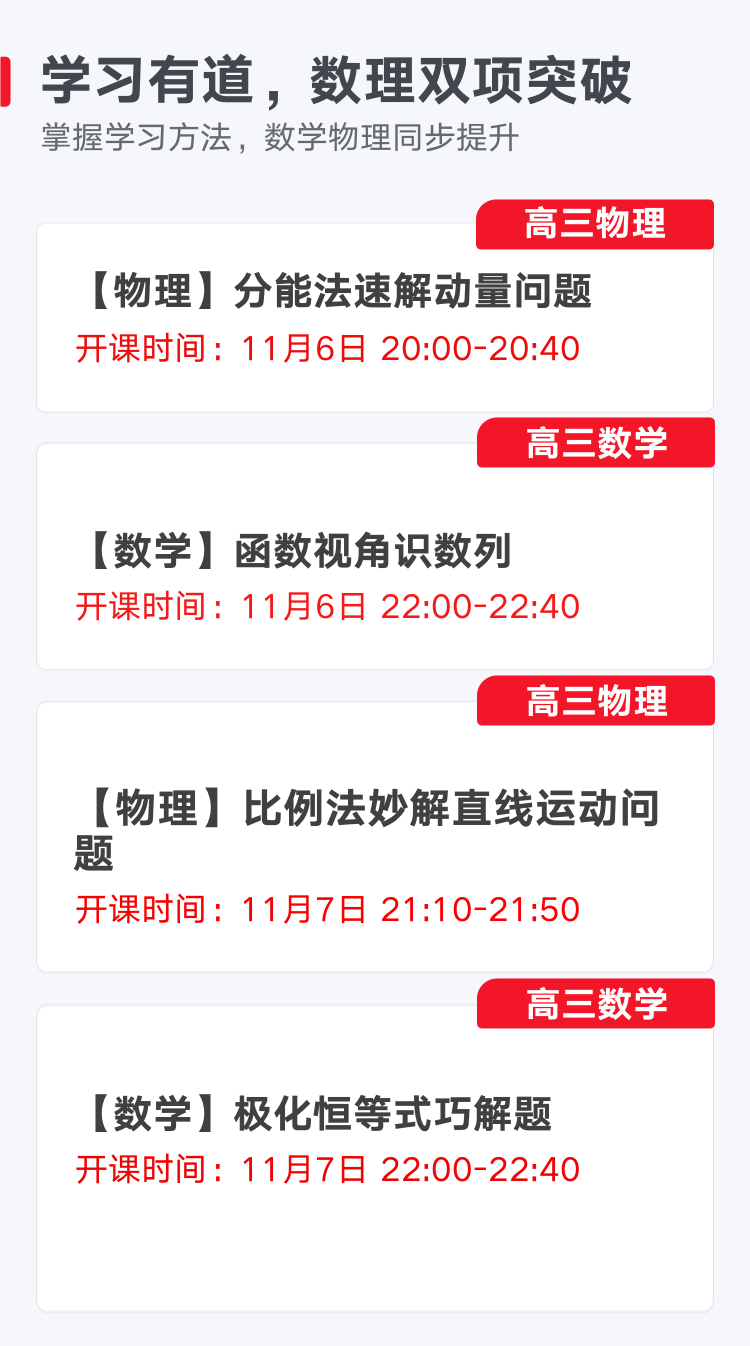Image resolution: width=750 pixels, height=1346 pixels.
Task: Open the 比例法妙解直线运动问题 course card
Action: coord(375,837)
